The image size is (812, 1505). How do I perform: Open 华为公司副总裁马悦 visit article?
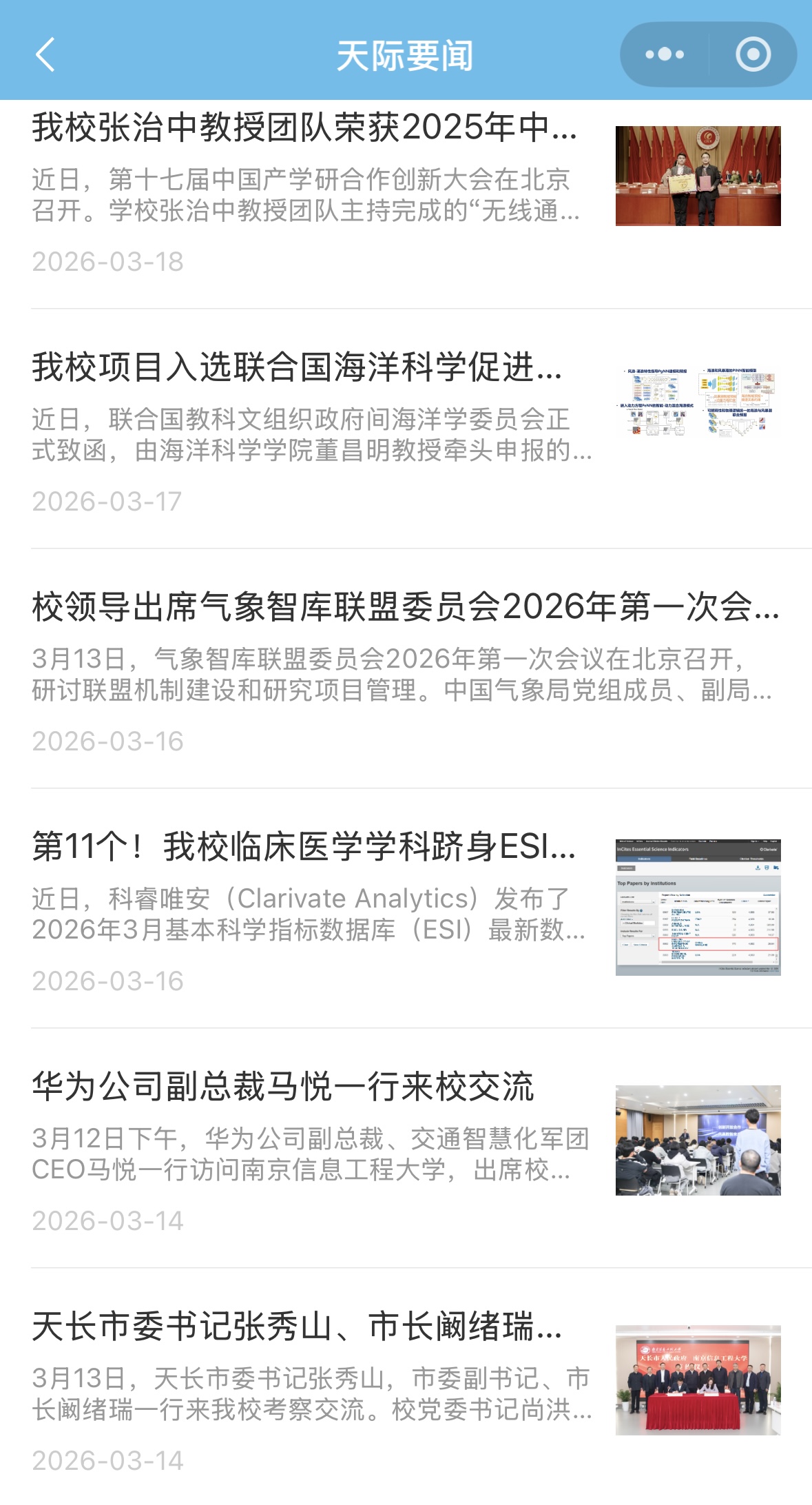coord(283,1087)
